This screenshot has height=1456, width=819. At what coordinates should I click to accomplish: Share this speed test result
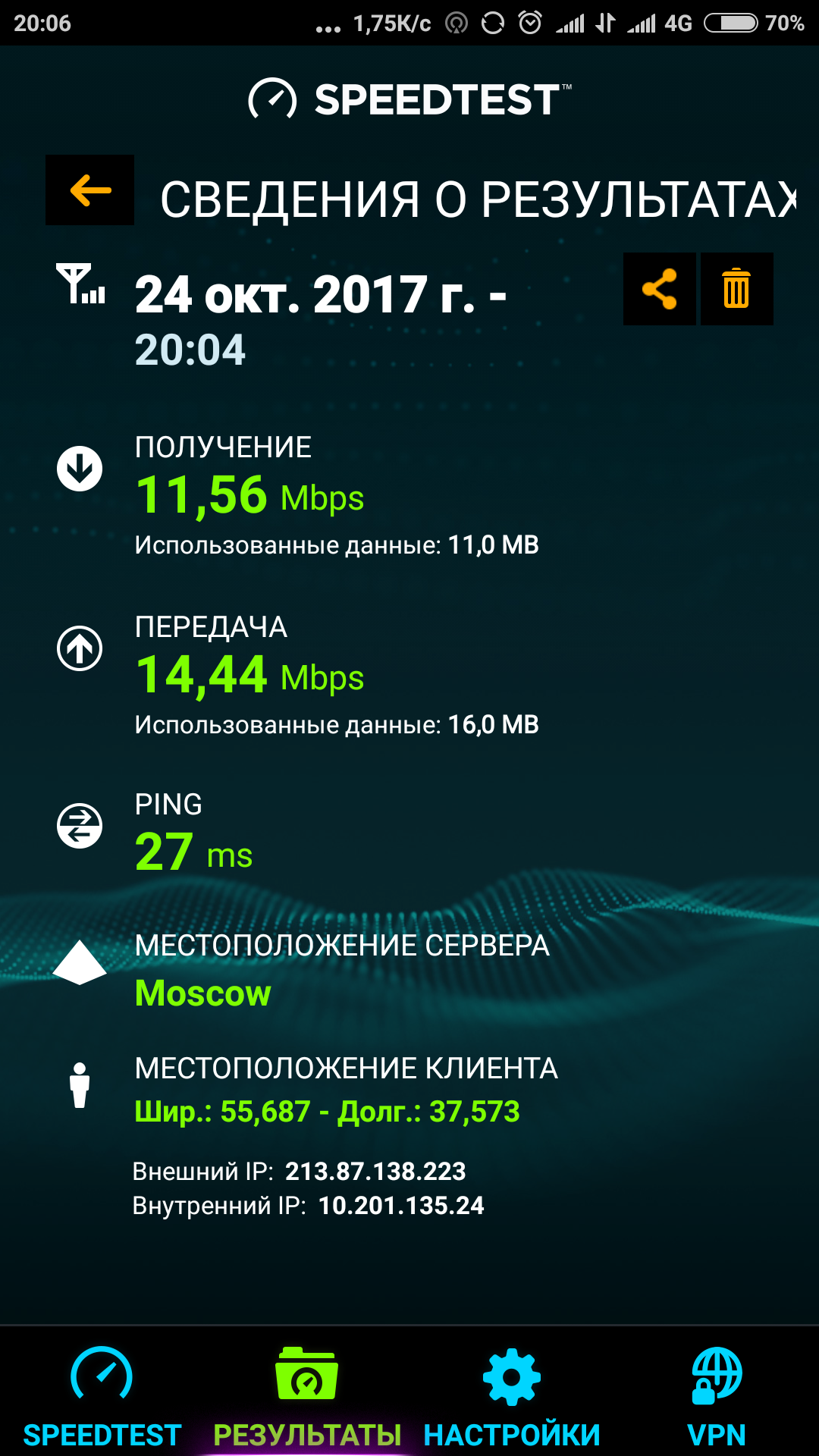click(x=659, y=289)
